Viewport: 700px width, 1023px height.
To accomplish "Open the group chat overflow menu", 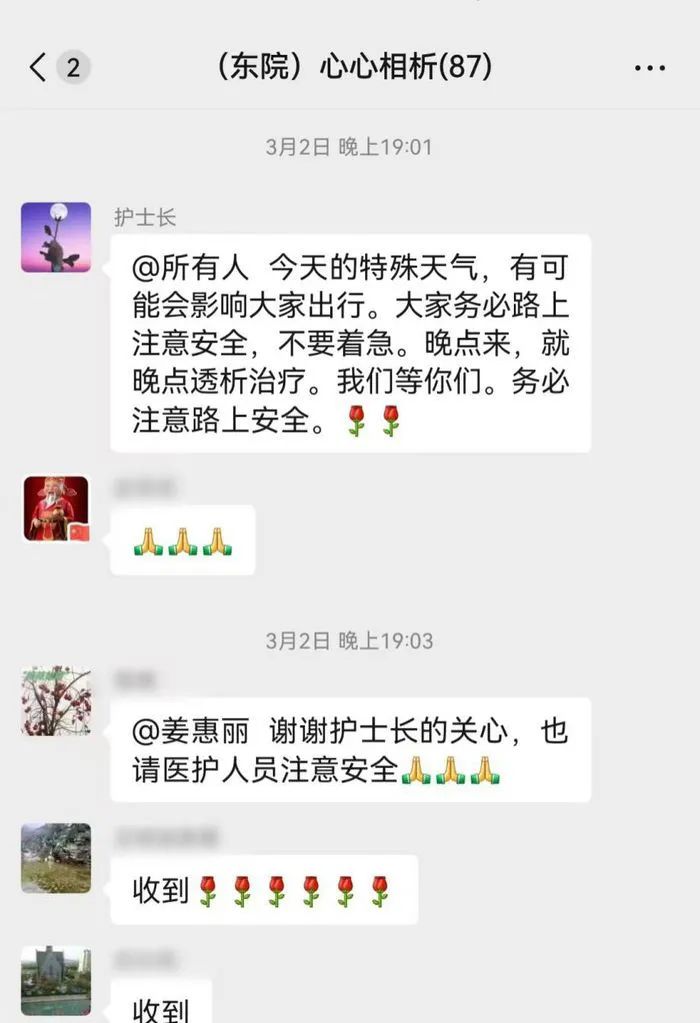I will 650,68.
